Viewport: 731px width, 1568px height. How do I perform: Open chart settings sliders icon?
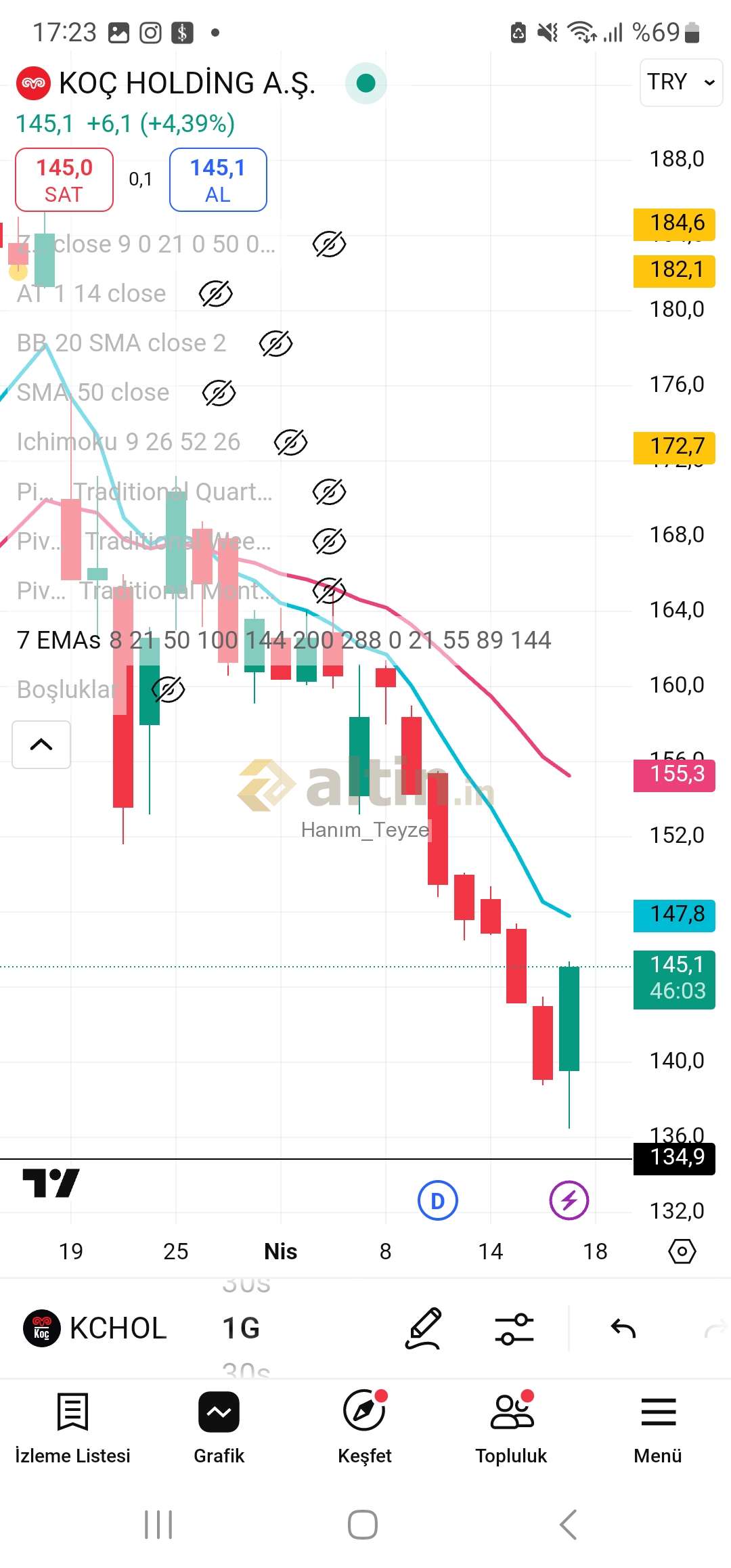tap(514, 1328)
